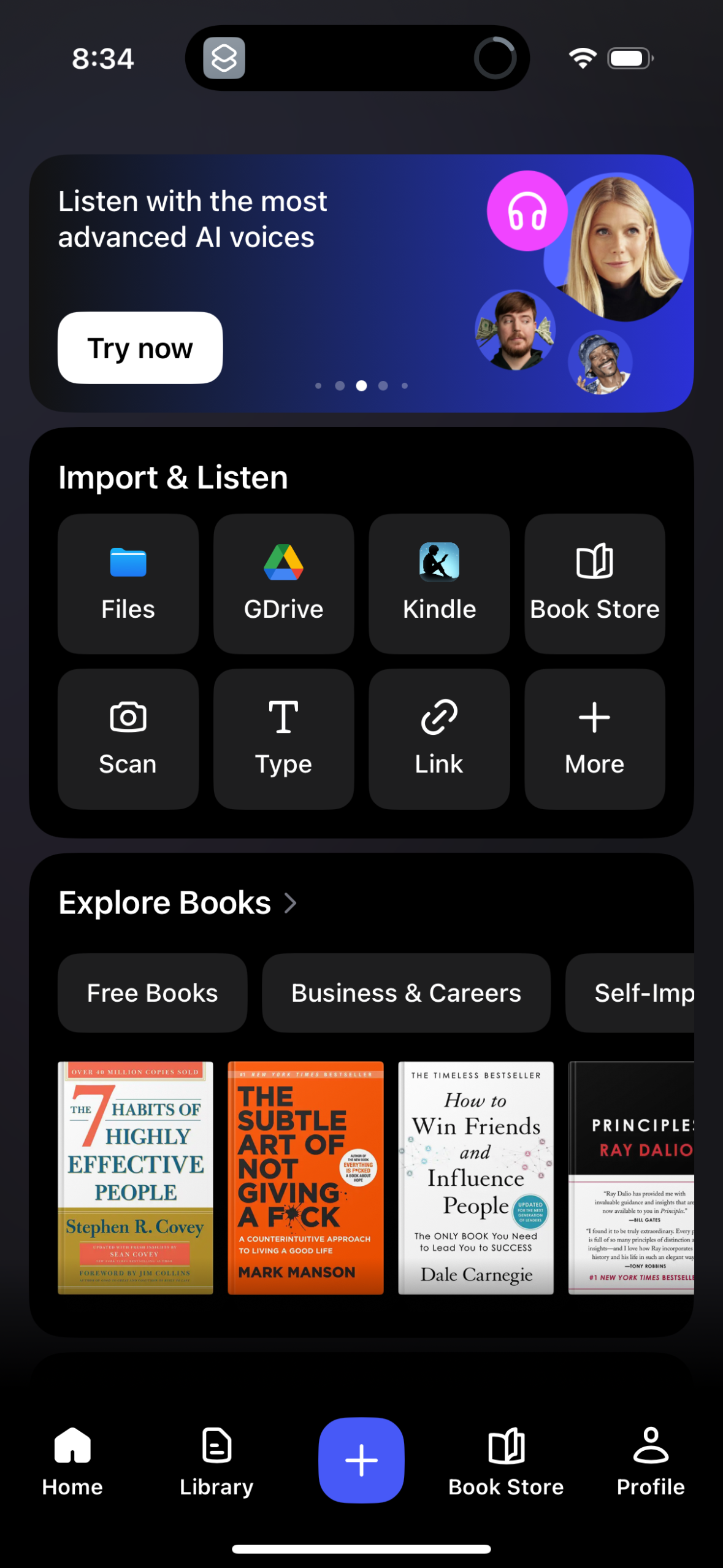Import a document from GDrive
Viewport: 723px width, 1568px height.
tap(283, 582)
